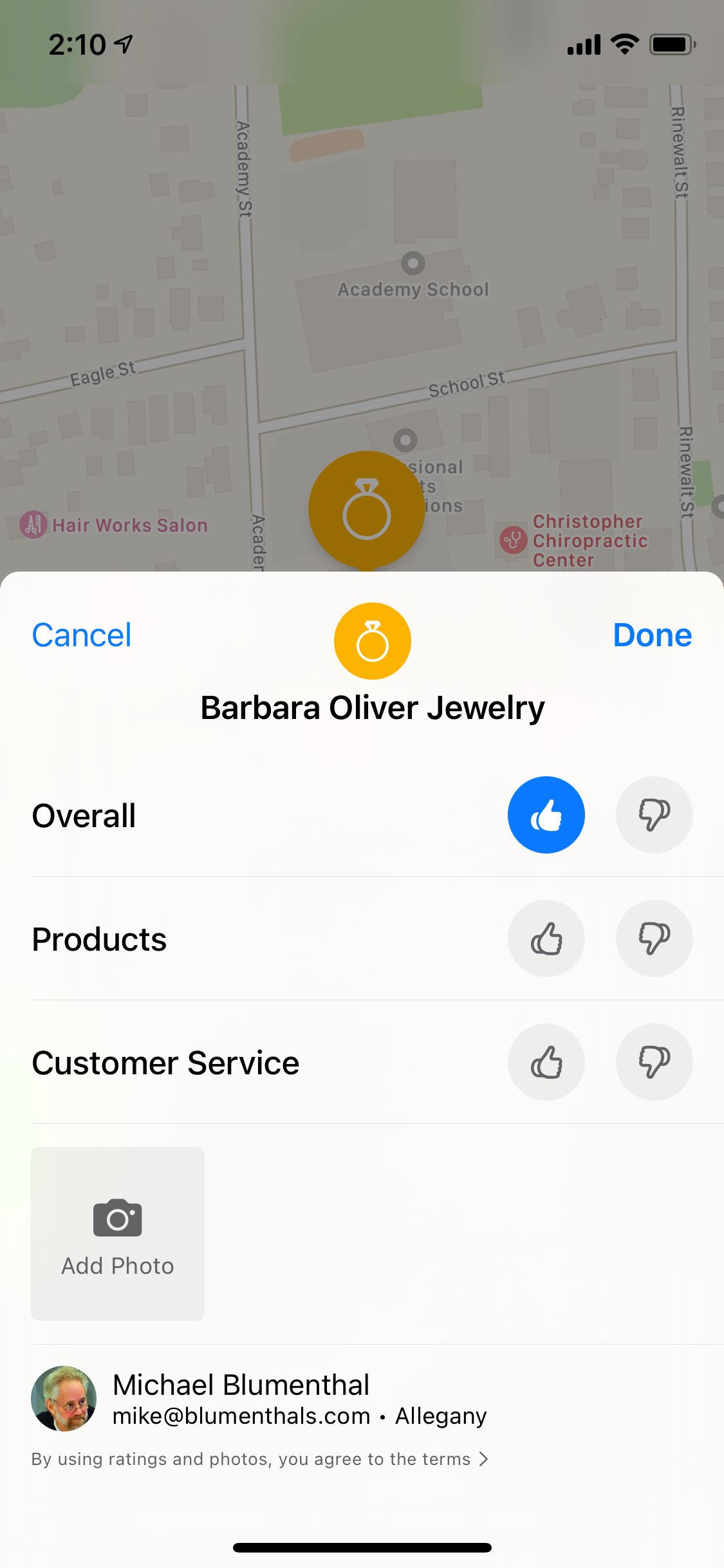Open the ratings and photos terms
This screenshot has height=1568, width=724.
coord(259,1459)
